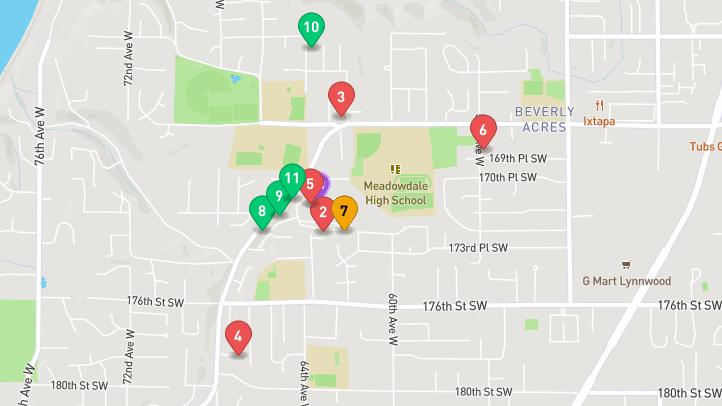Tap Meadowdale High School map marker

click(395, 169)
